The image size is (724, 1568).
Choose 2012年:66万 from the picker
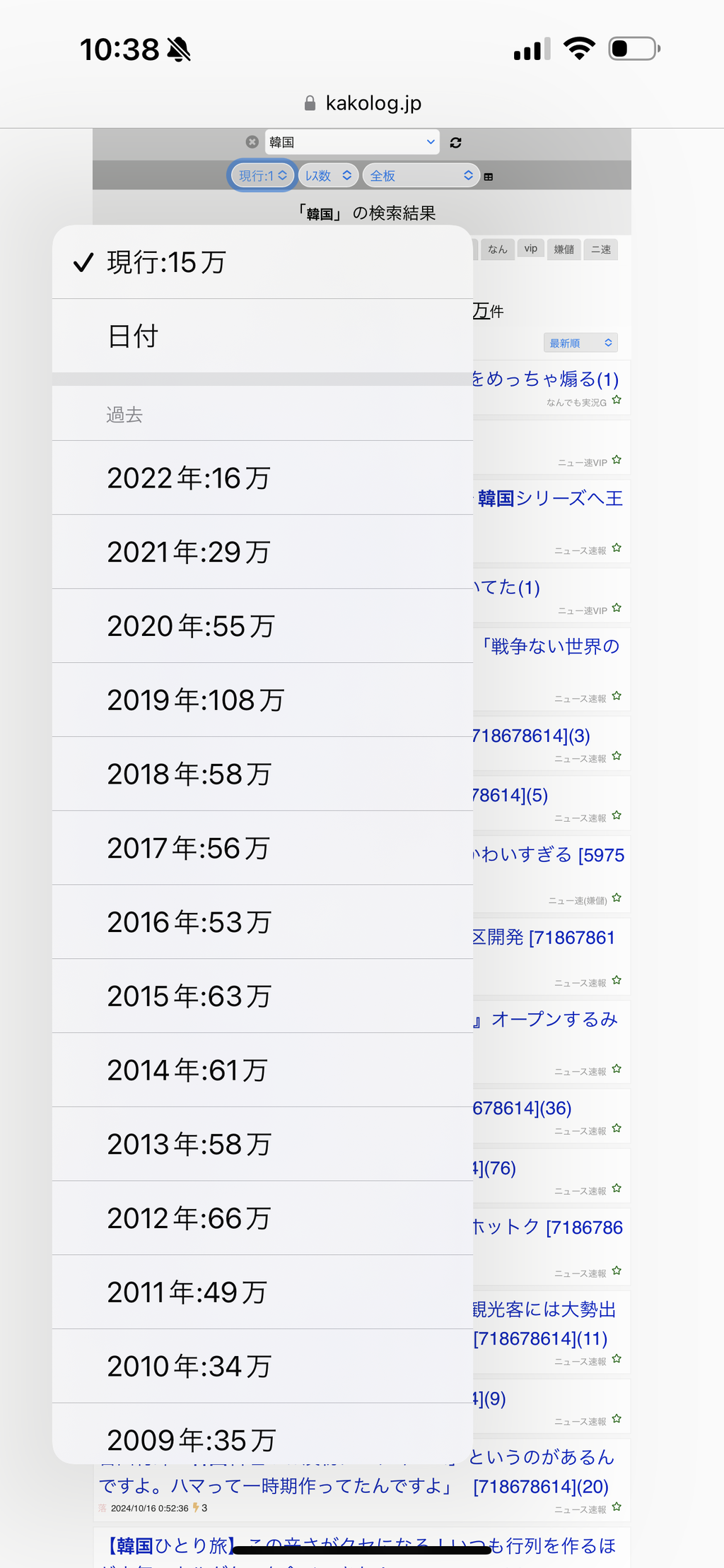tap(262, 1218)
